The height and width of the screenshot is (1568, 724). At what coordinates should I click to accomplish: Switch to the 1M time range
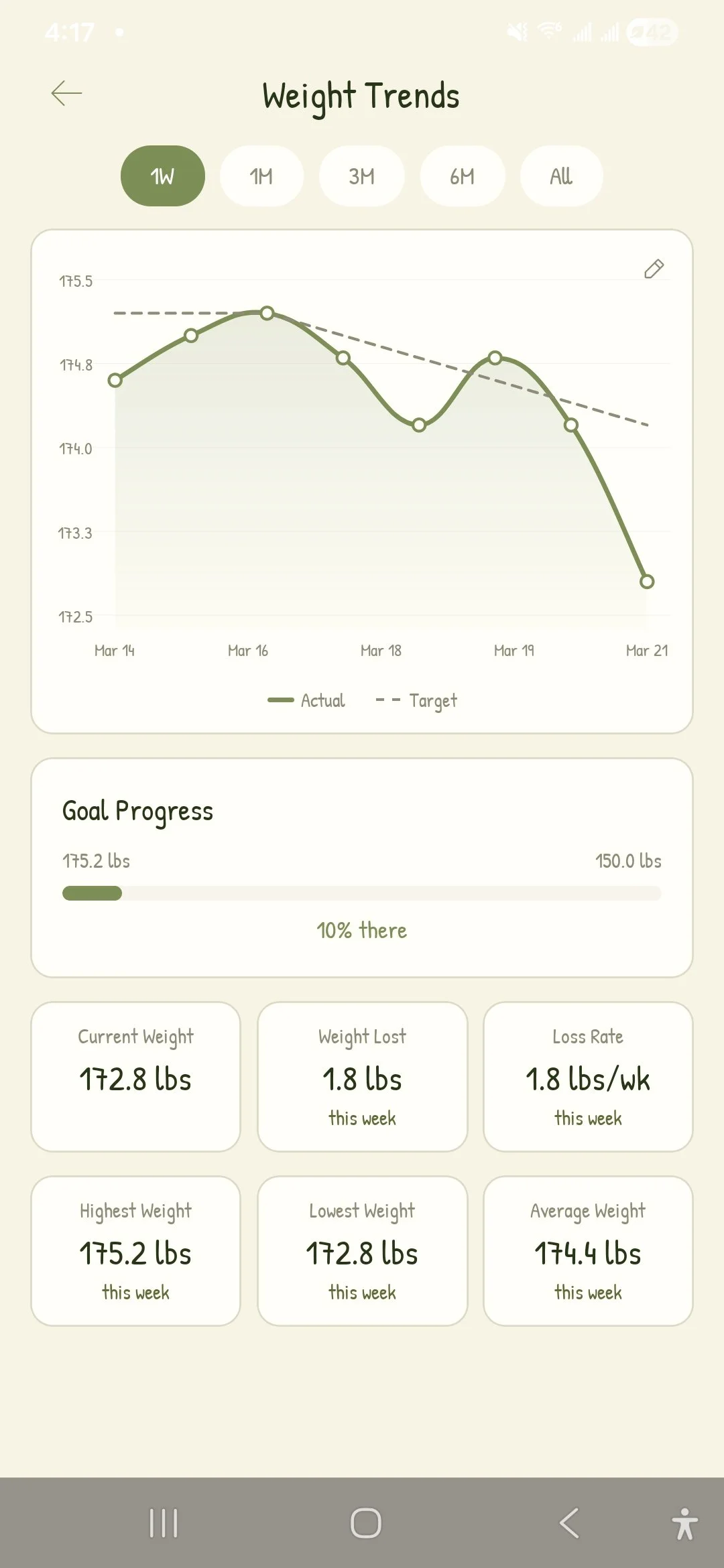[x=261, y=176]
